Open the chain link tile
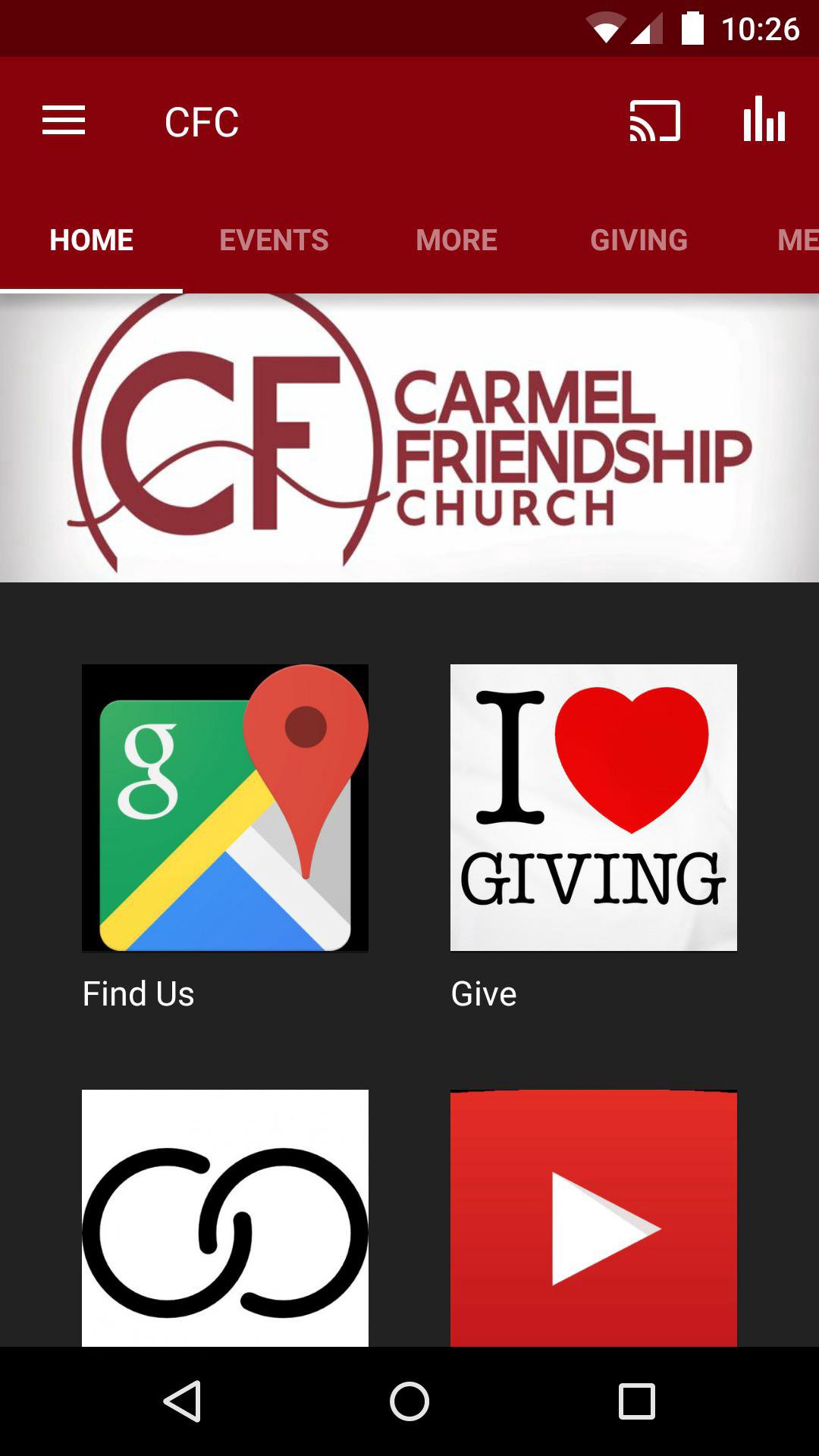 click(225, 1217)
